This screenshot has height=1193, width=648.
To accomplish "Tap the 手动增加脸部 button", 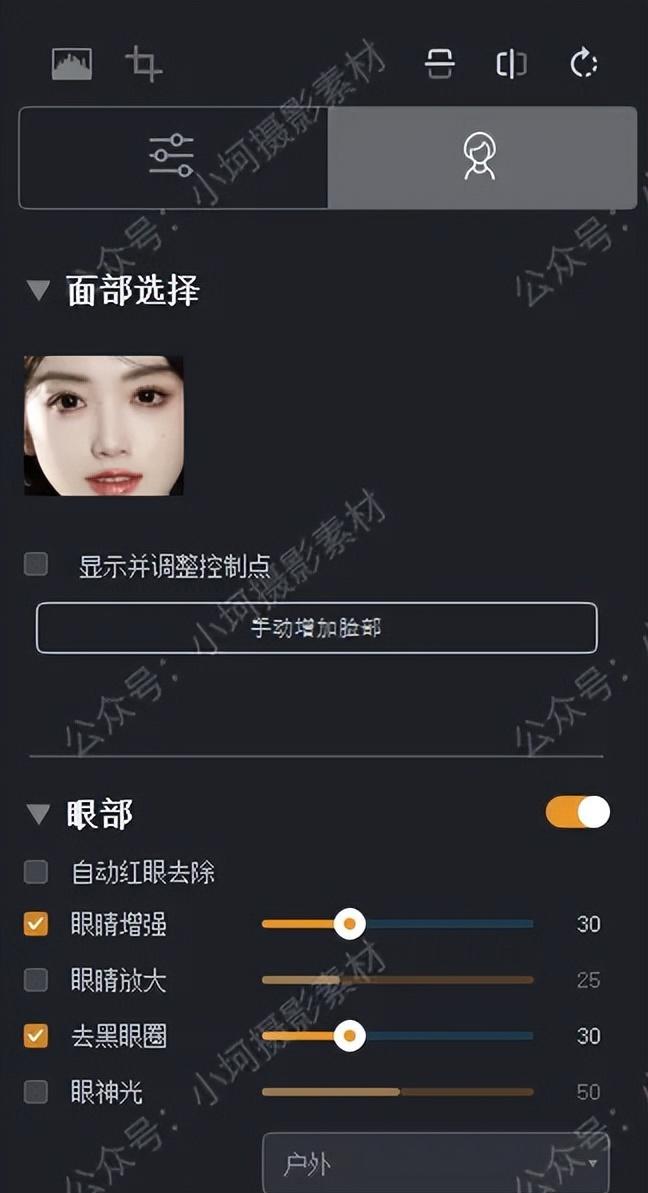I will pos(316,628).
